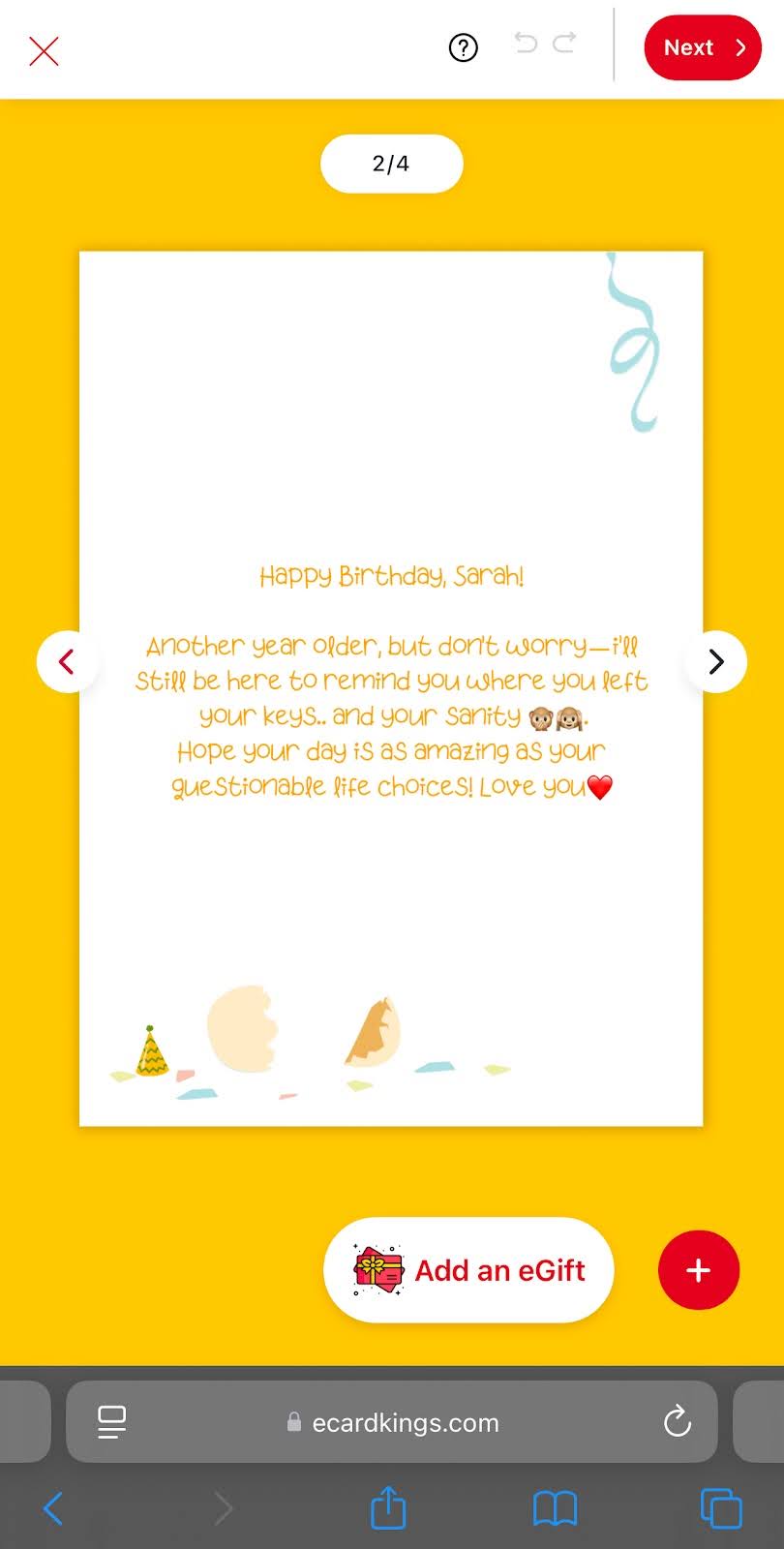
Task: Open the help question mark icon
Action: pyautogui.click(x=464, y=47)
